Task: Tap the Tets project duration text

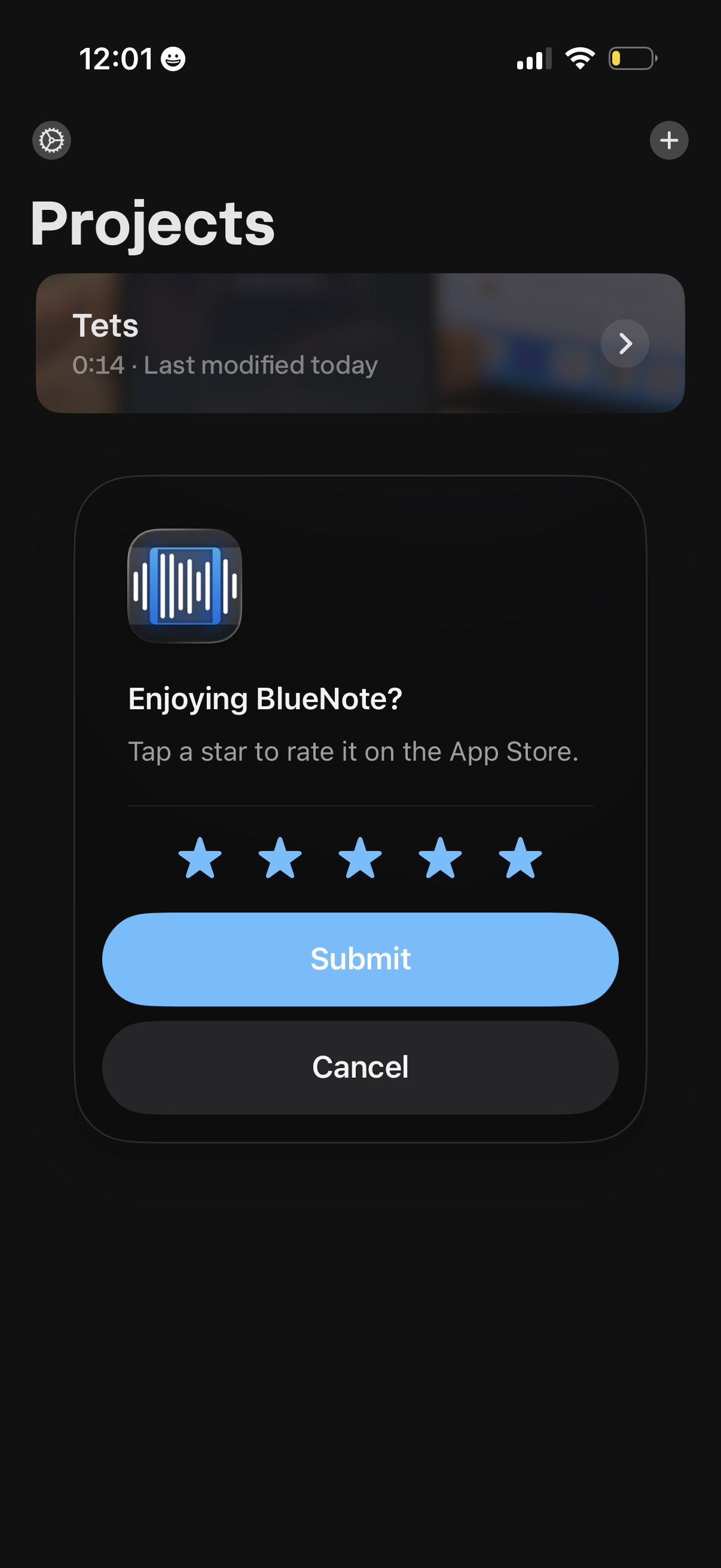Action: pos(226,365)
